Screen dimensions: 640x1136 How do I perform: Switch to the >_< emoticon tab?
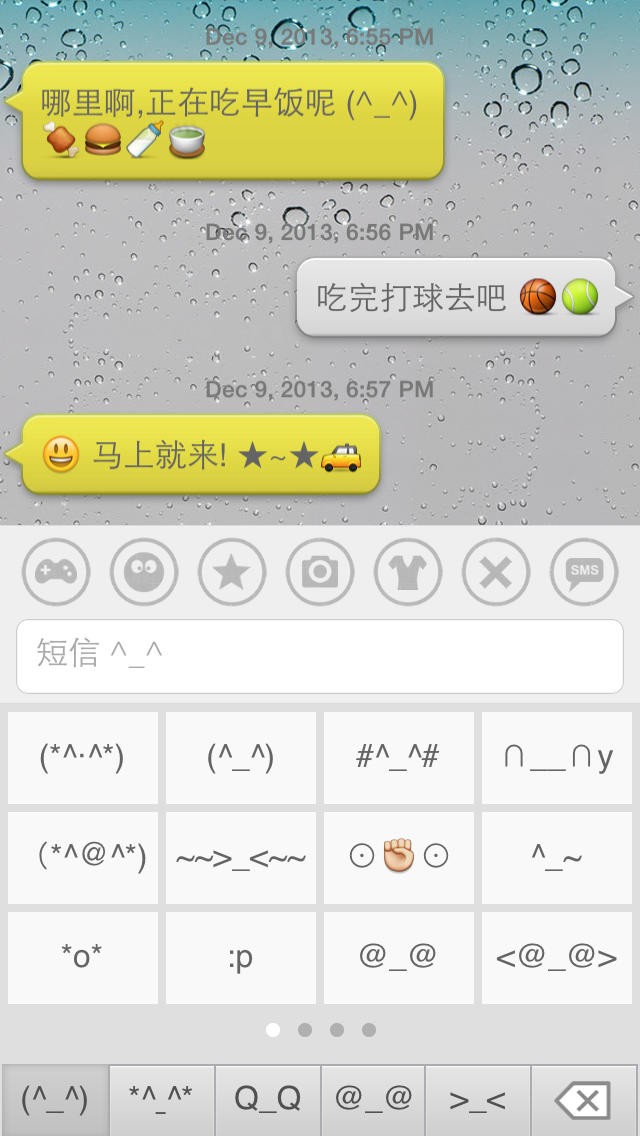pyautogui.click(x=478, y=1100)
